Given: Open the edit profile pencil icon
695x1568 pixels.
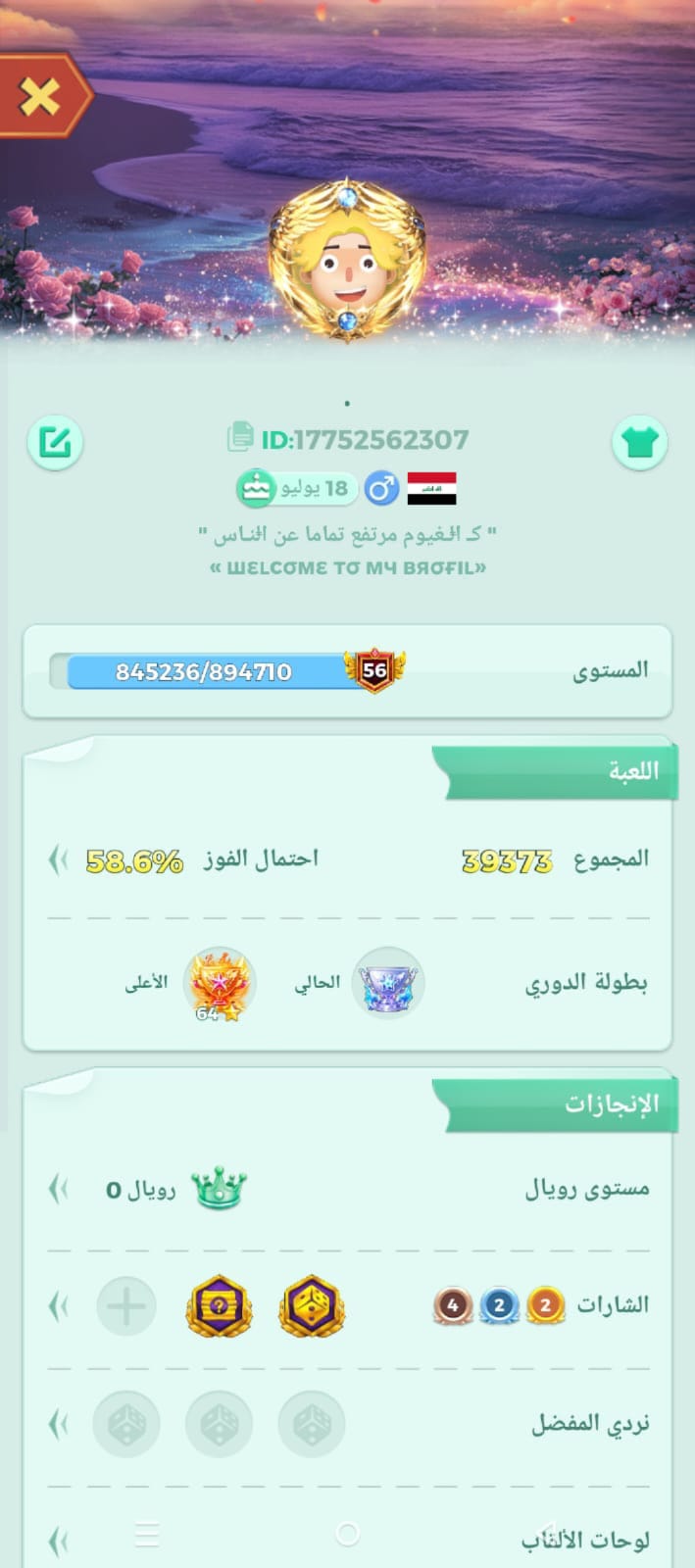Looking at the screenshot, I should (x=55, y=443).
